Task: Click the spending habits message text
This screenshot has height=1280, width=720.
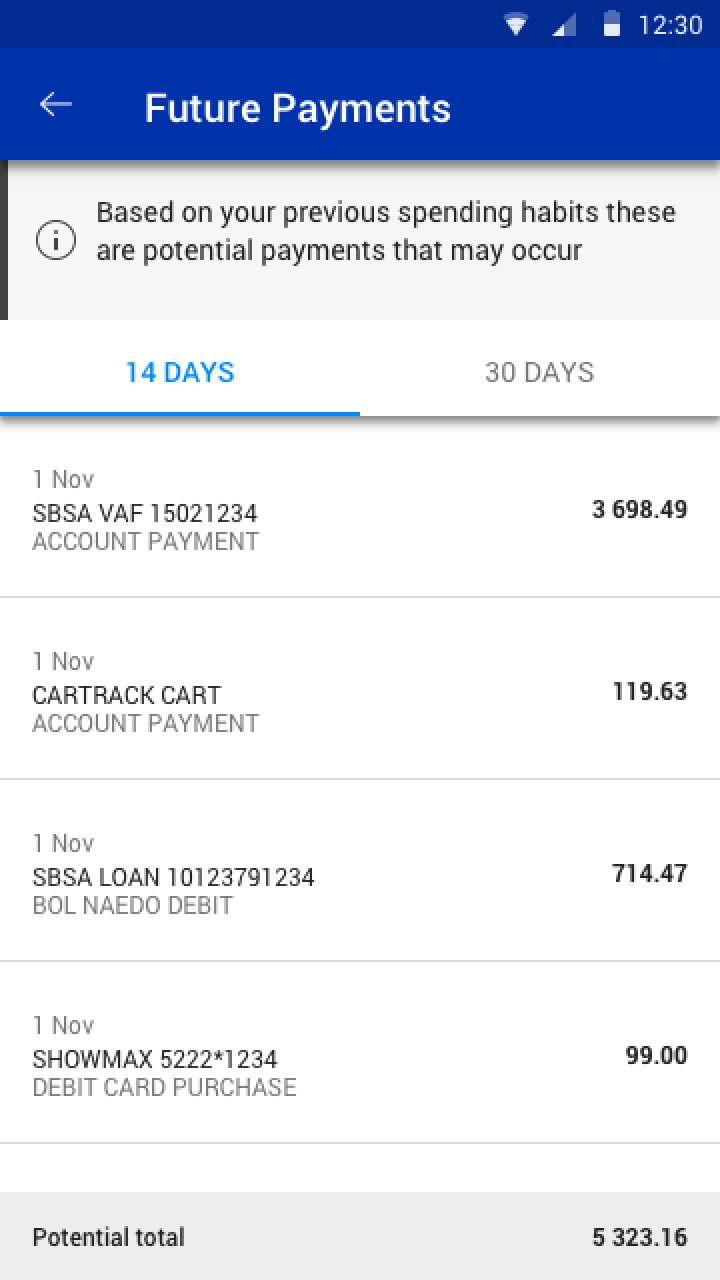Action: tap(385, 231)
